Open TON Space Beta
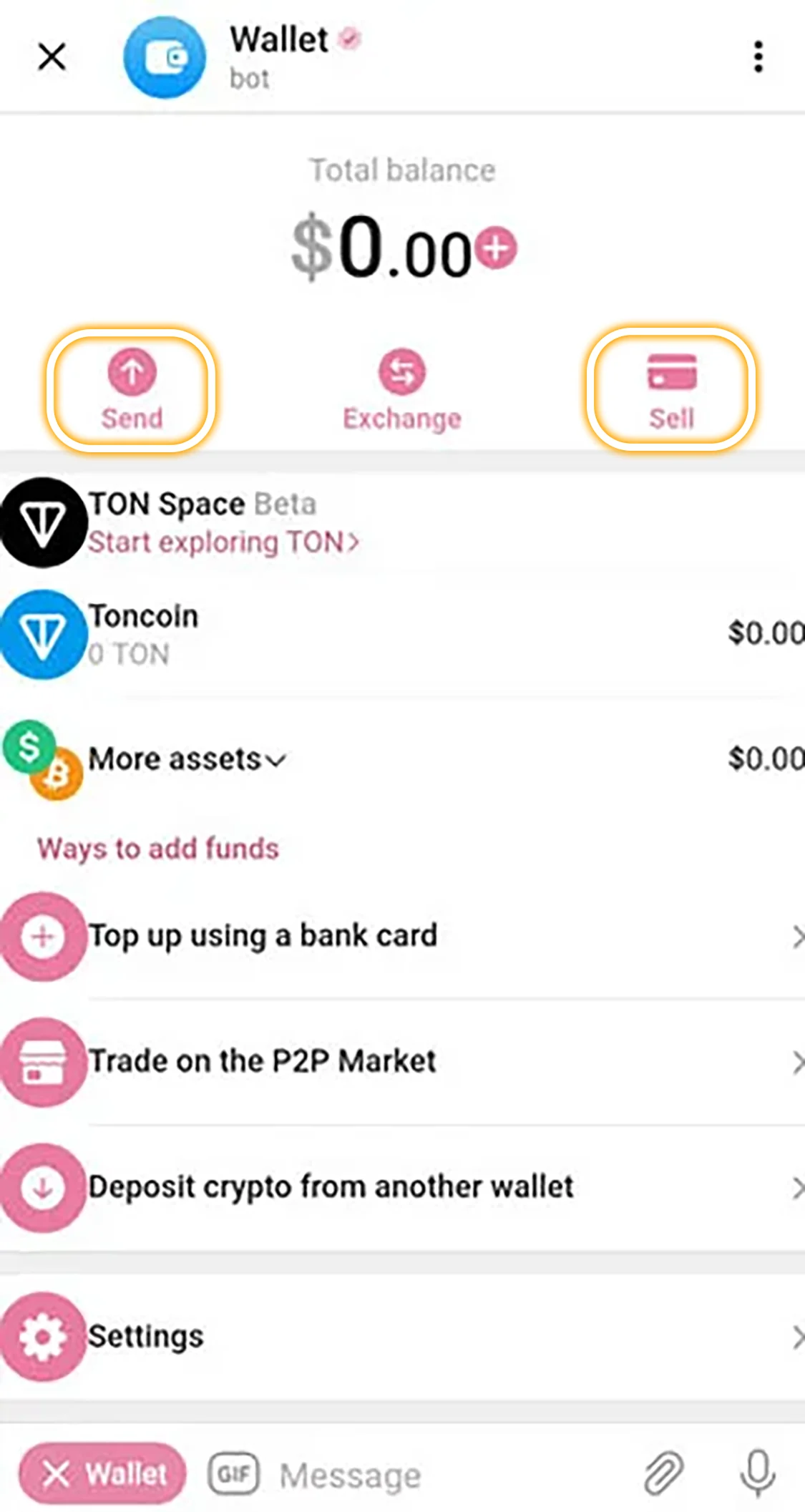This screenshot has width=805, height=1512. click(x=200, y=523)
